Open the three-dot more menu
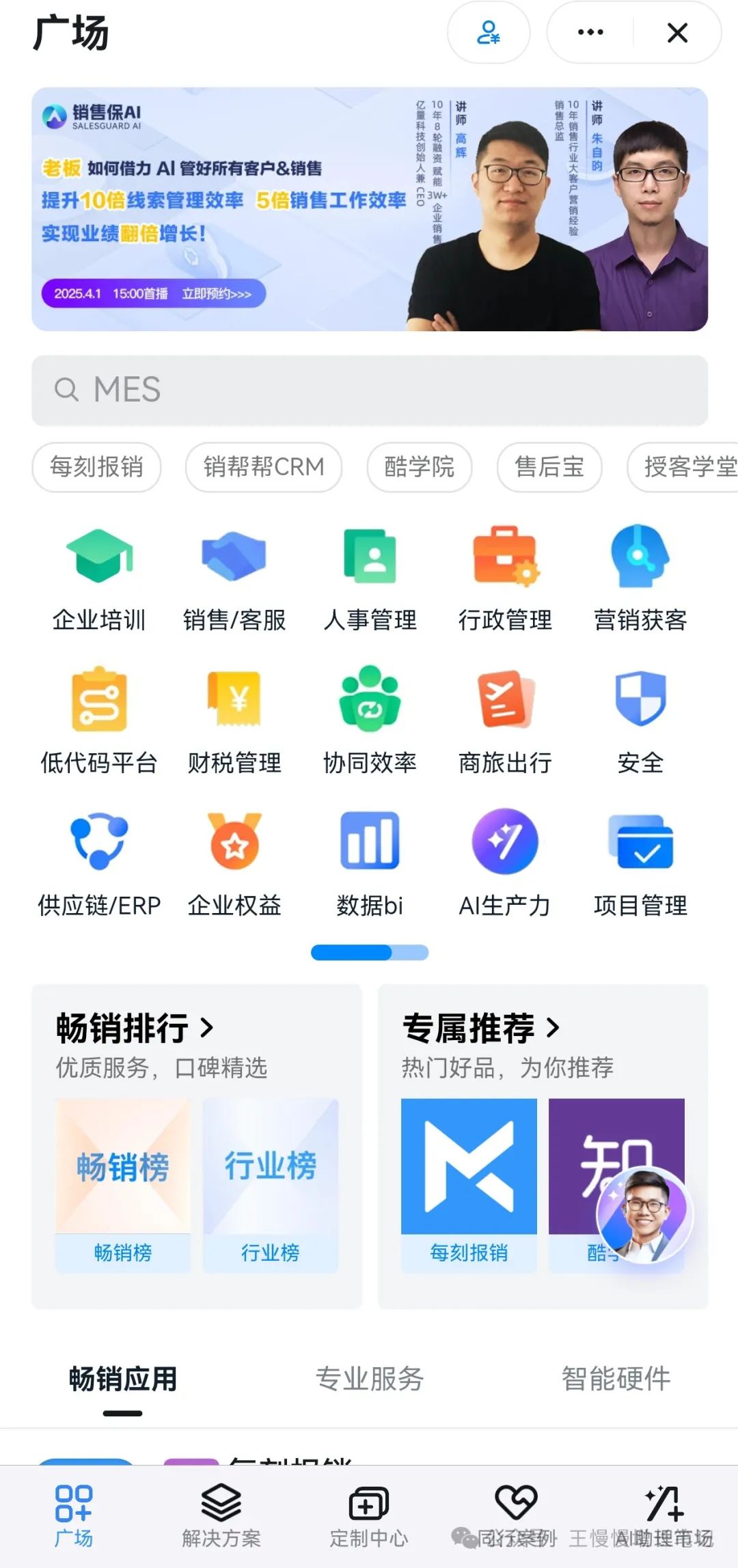Image resolution: width=738 pixels, height=1568 pixels. pyautogui.click(x=590, y=33)
